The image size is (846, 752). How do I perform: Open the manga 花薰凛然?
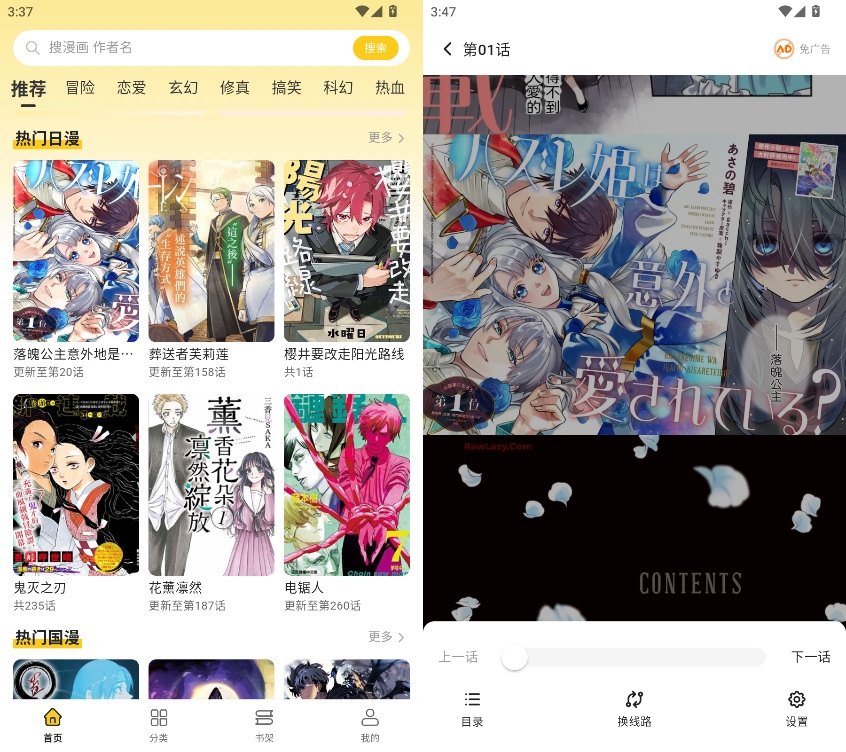point(211,485)
